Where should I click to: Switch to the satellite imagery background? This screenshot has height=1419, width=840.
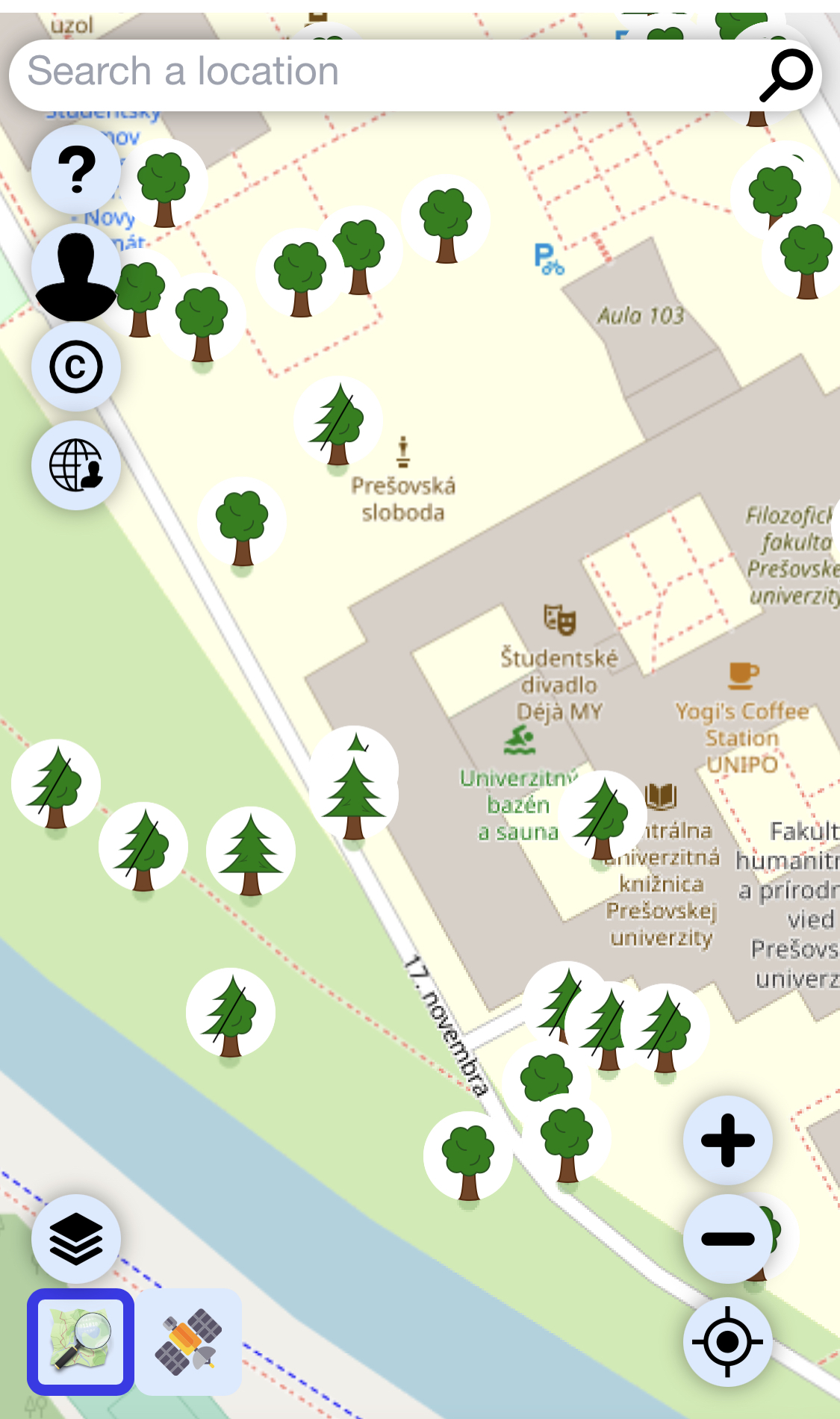(x=188, y=1342)
